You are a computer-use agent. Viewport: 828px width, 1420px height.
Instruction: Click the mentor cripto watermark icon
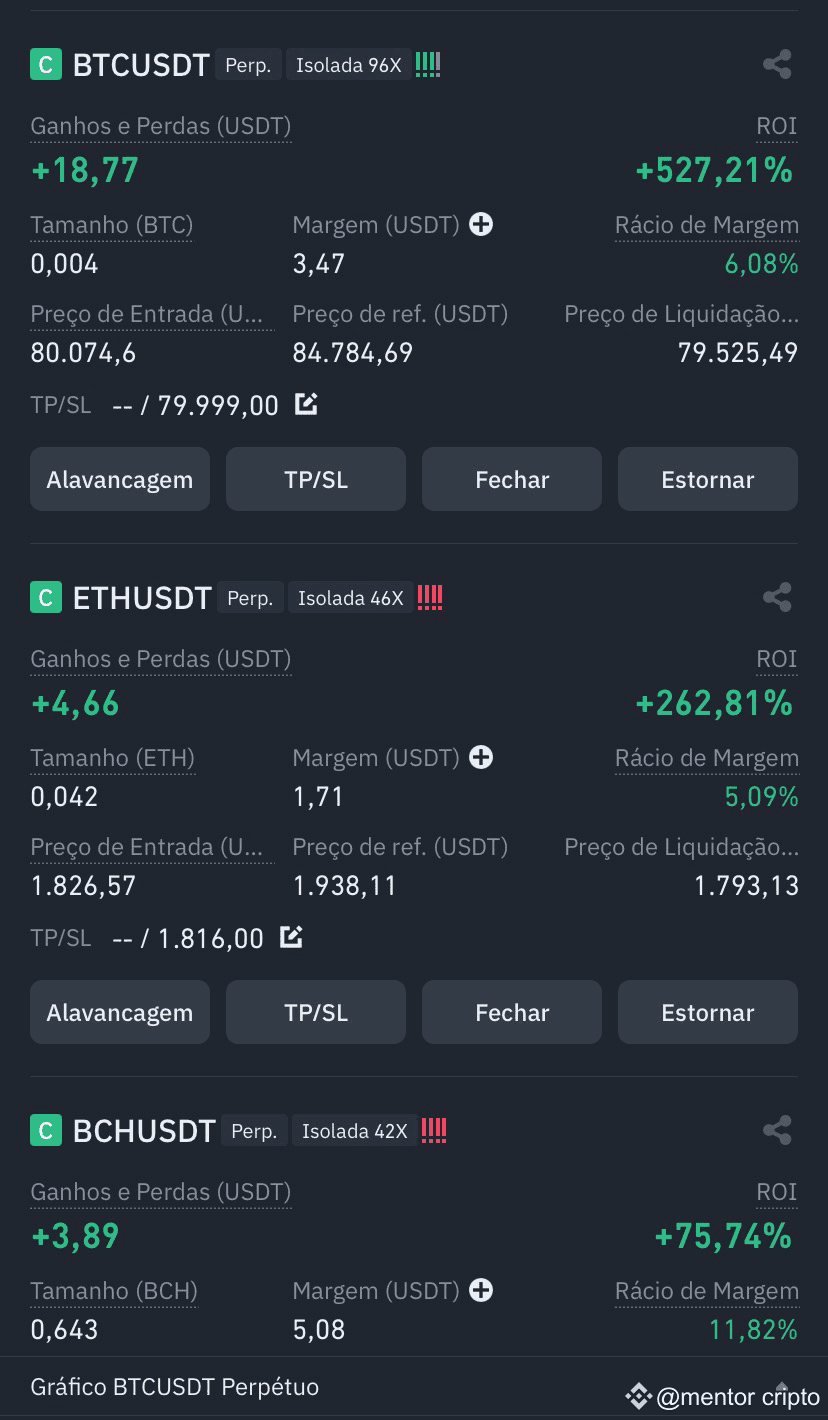[637, 1396]
